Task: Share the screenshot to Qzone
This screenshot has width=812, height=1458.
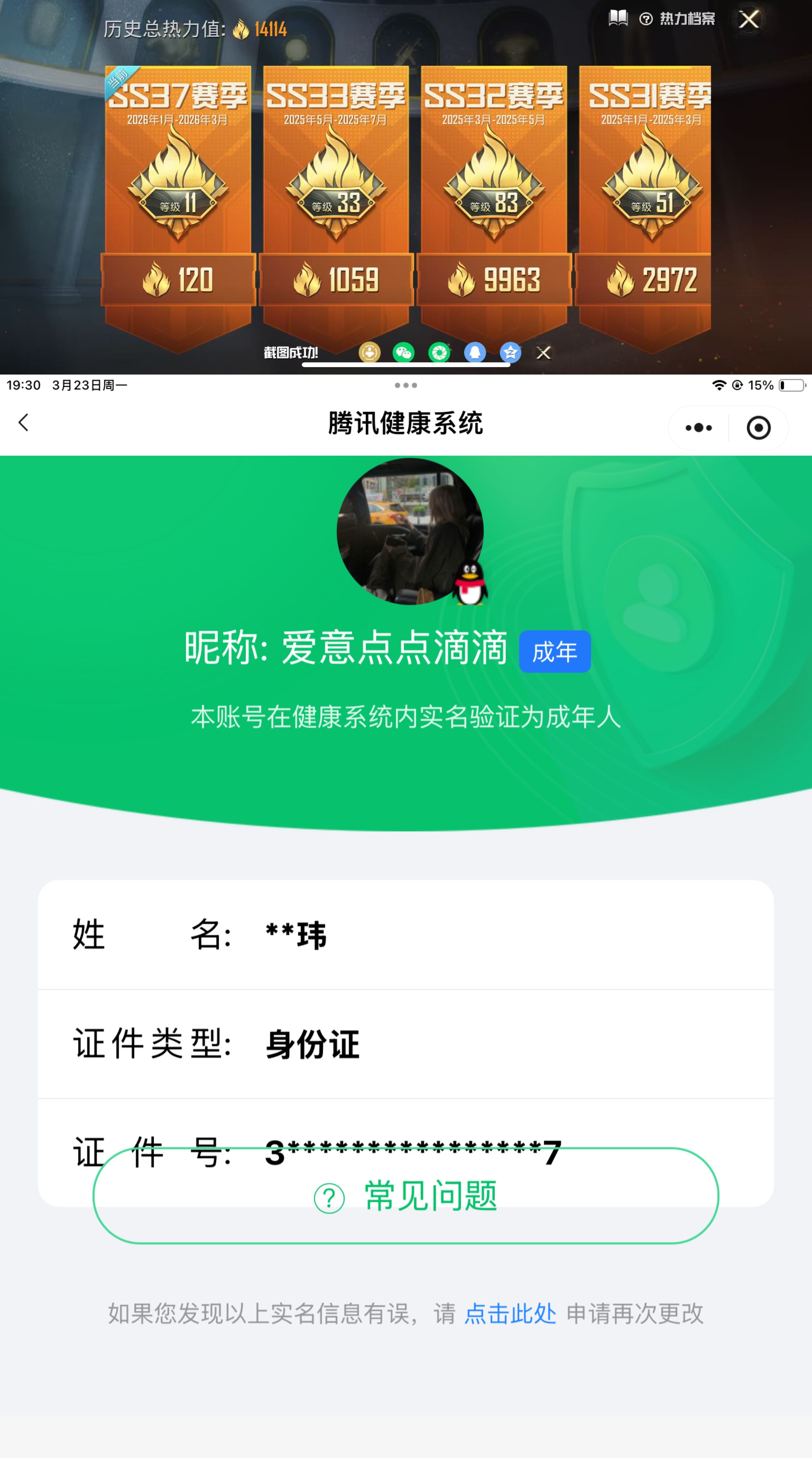Action: point(510,353)
